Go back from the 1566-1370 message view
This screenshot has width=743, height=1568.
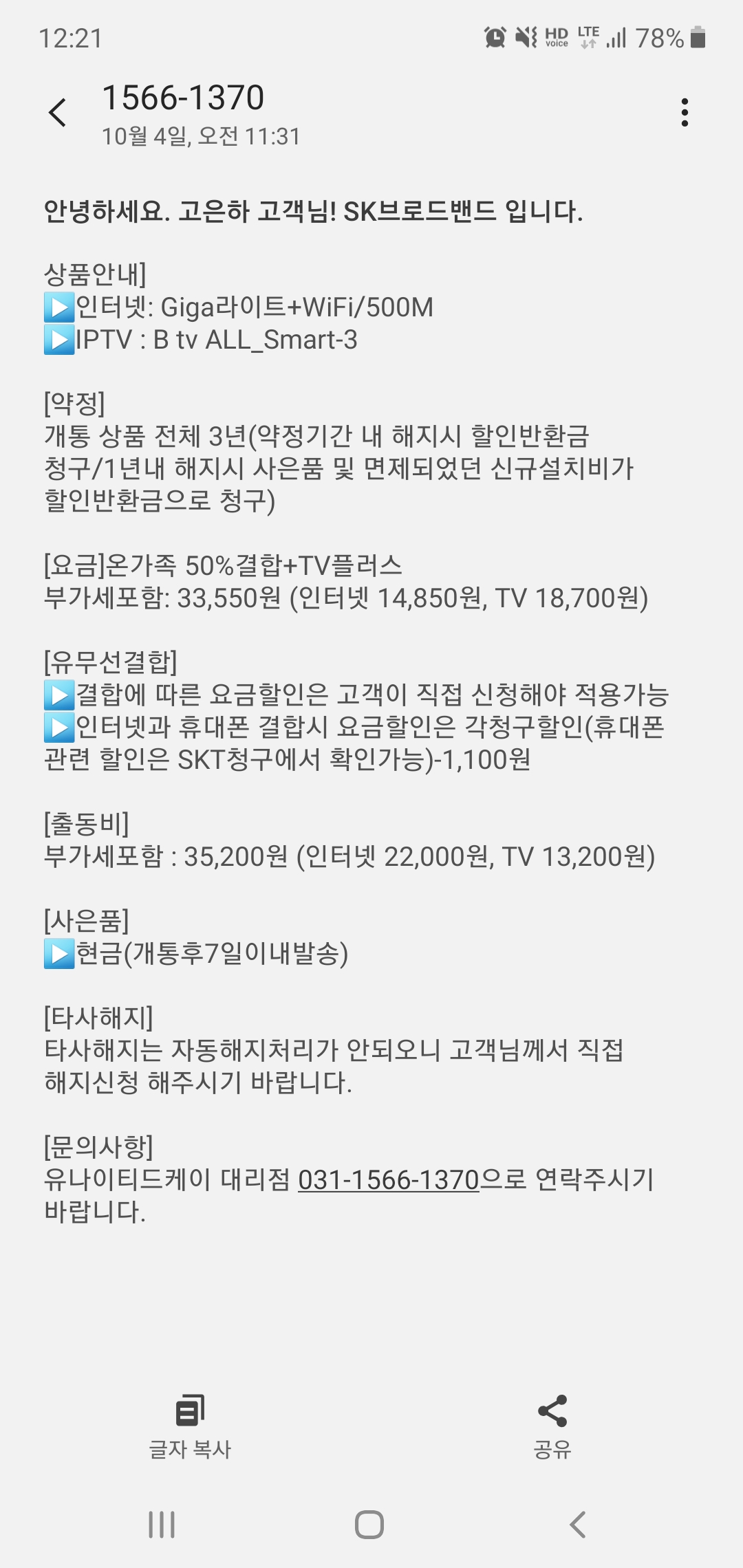tap(58, 112)
